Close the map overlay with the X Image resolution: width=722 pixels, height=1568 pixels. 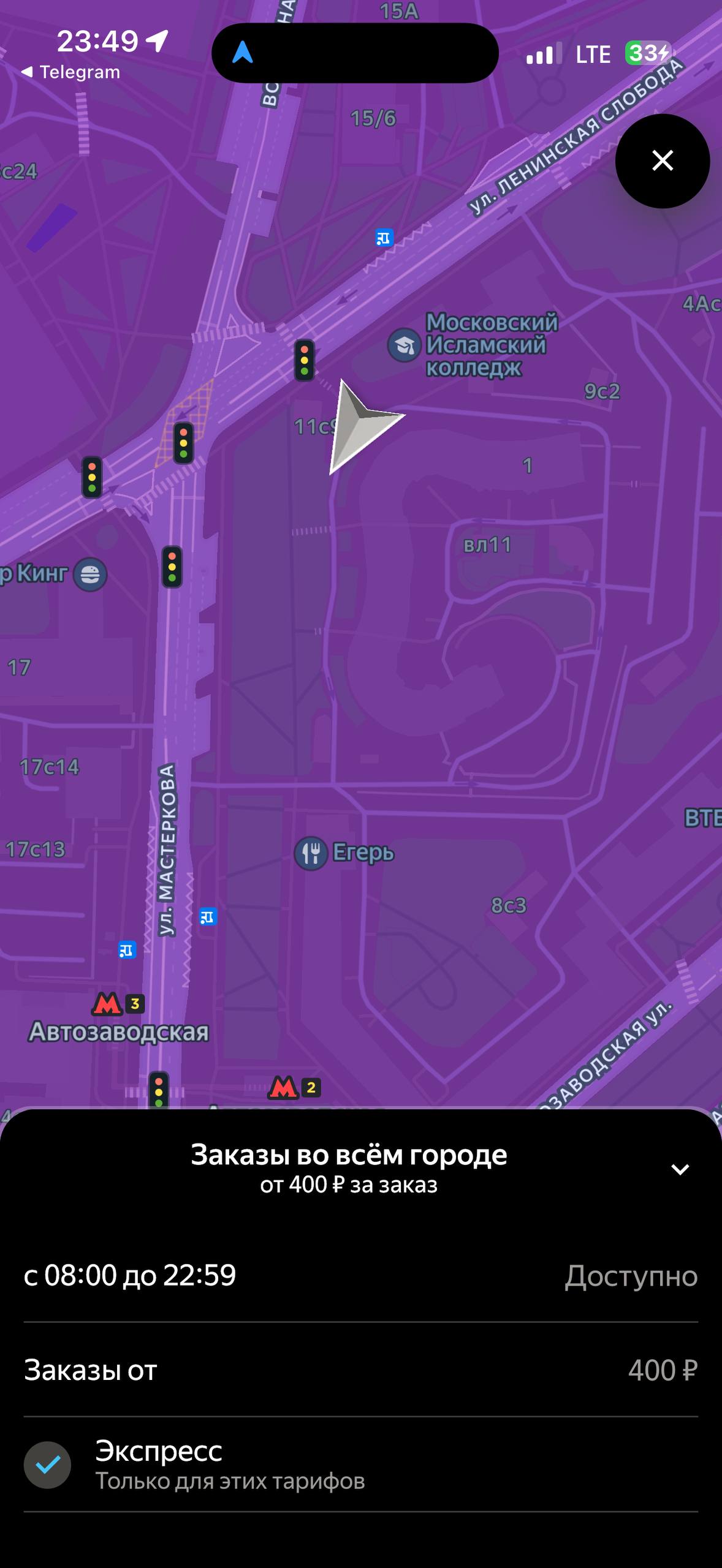pyautogui.click(x=662, y=161)
